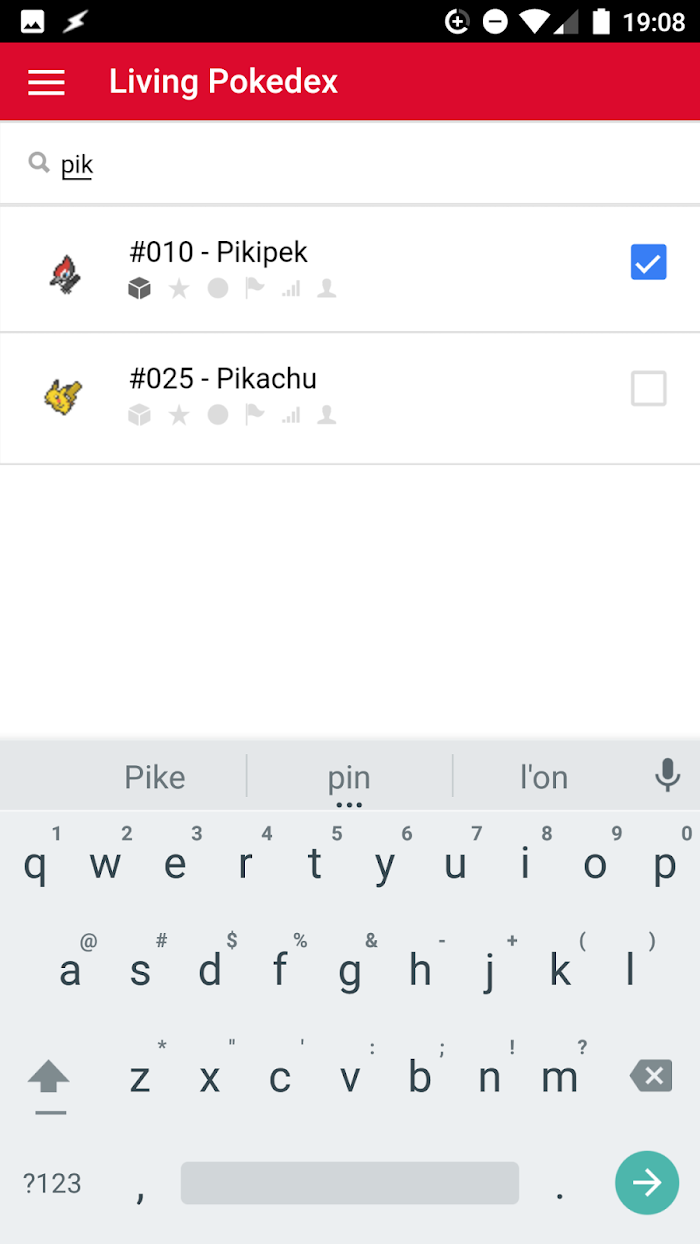The height and width of the screenshot is (1244, 700).
Task: Select the pin keyboard suggestion
Action: coord(349,777)
